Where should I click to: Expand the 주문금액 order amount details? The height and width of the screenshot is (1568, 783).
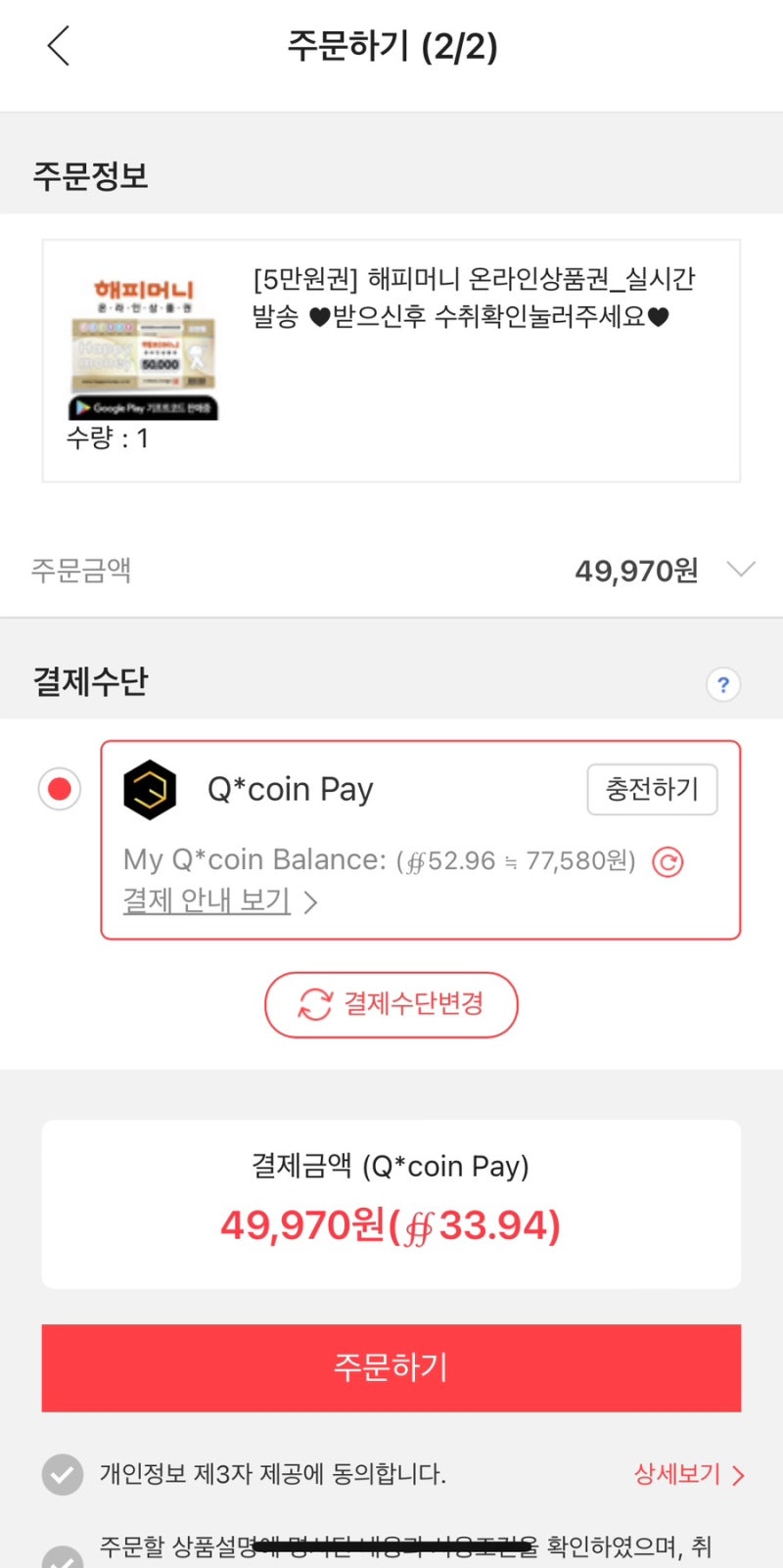[x=741, y=569]
